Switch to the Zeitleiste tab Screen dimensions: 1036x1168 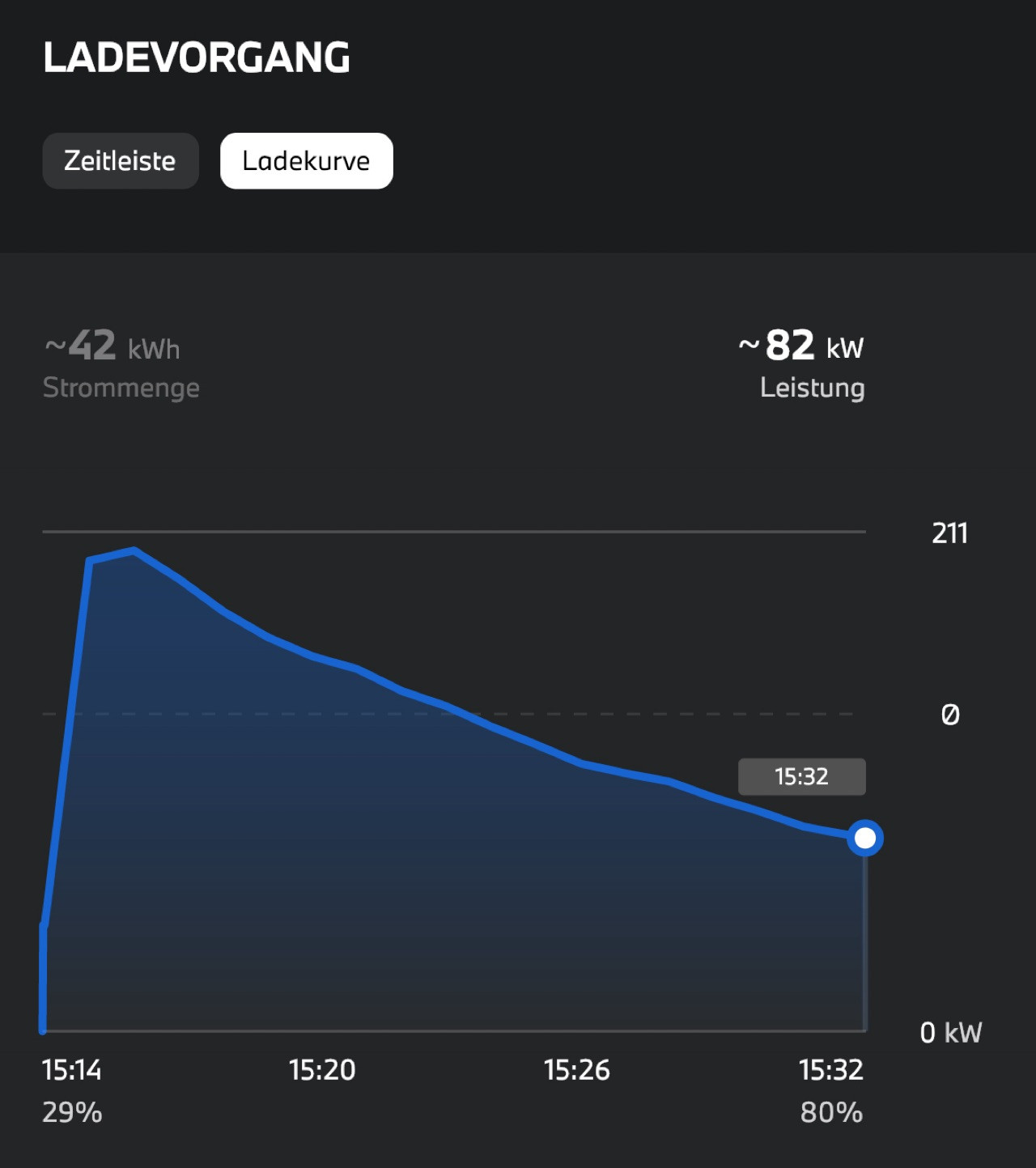[120, 161]
